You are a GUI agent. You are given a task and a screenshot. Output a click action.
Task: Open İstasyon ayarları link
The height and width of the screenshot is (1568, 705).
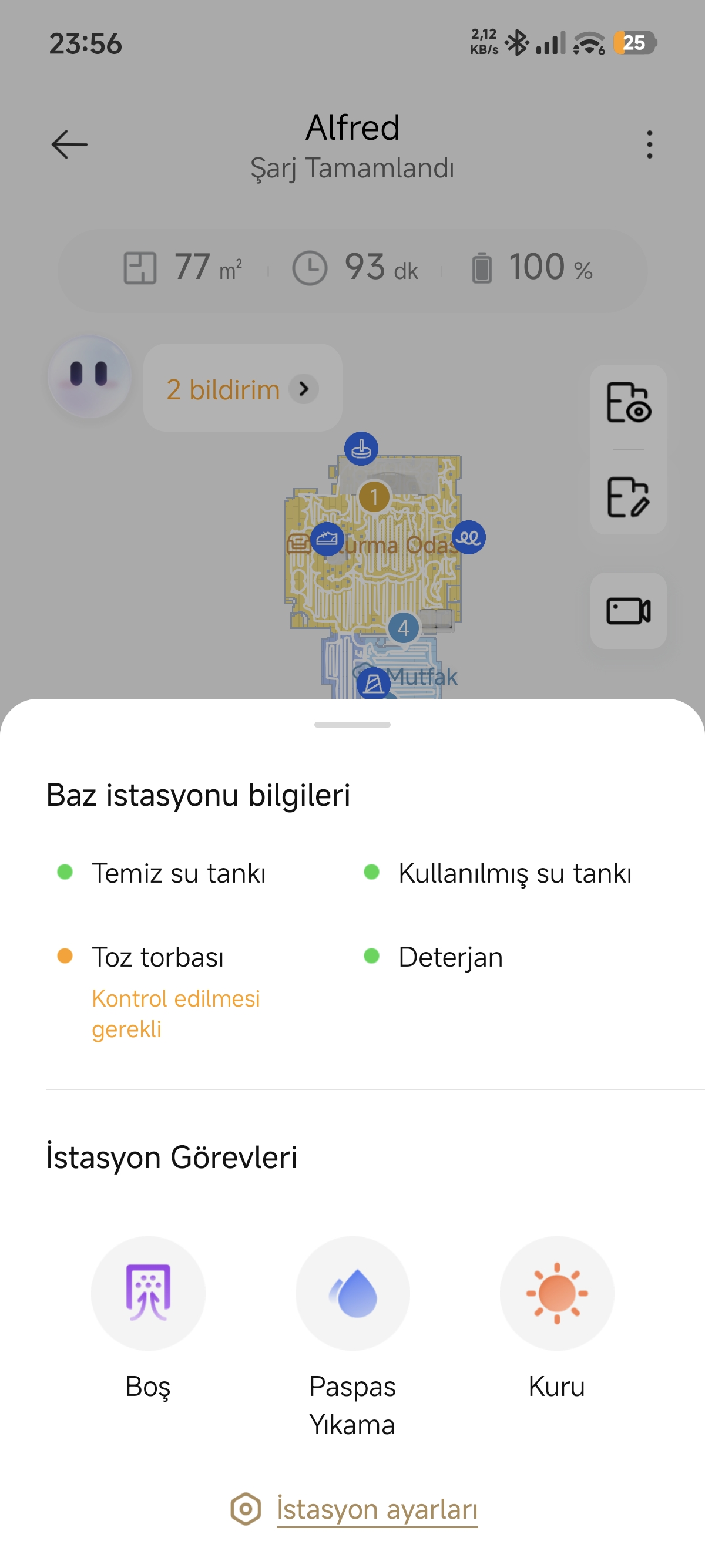376,1509
